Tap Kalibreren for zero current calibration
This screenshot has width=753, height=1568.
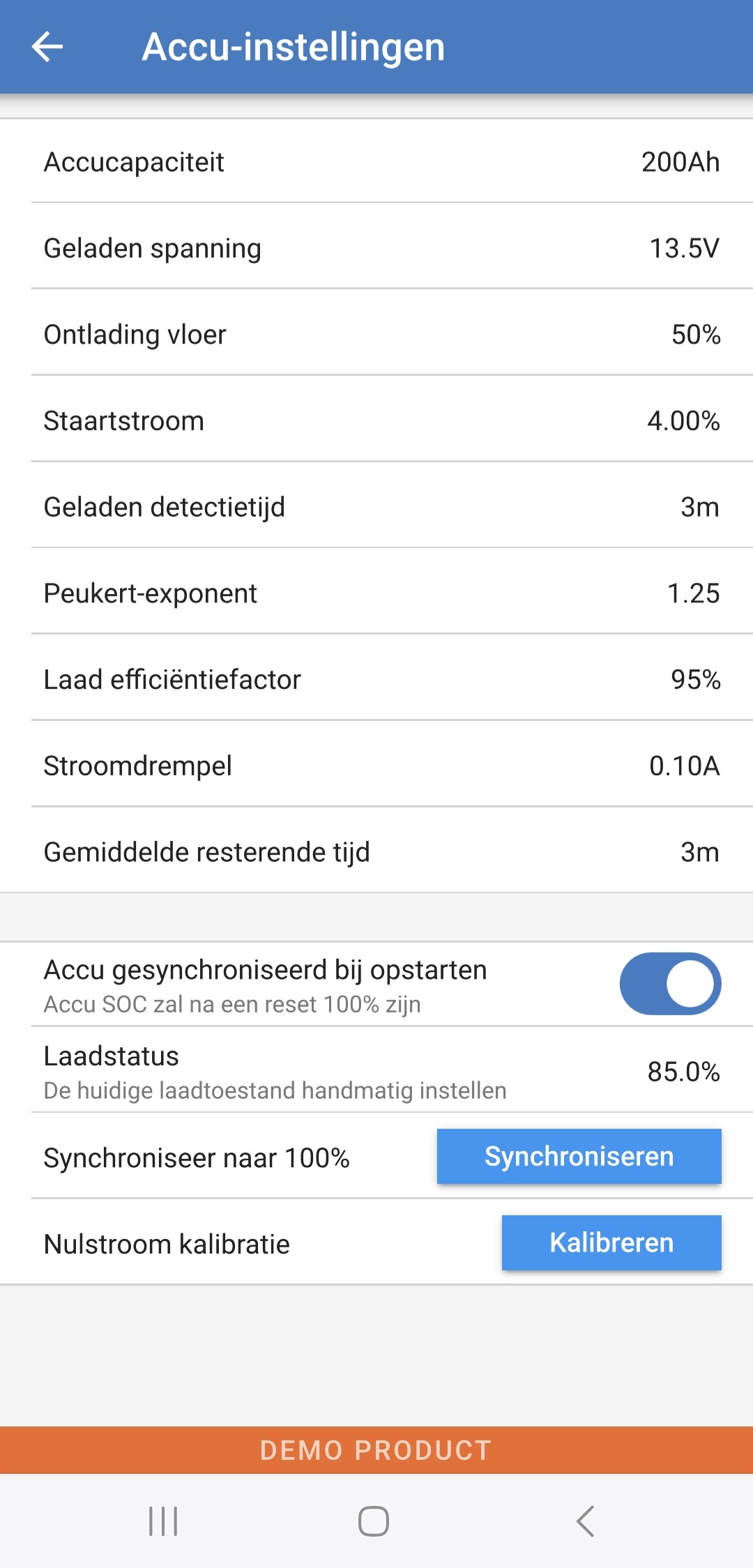coord(611,1242)
